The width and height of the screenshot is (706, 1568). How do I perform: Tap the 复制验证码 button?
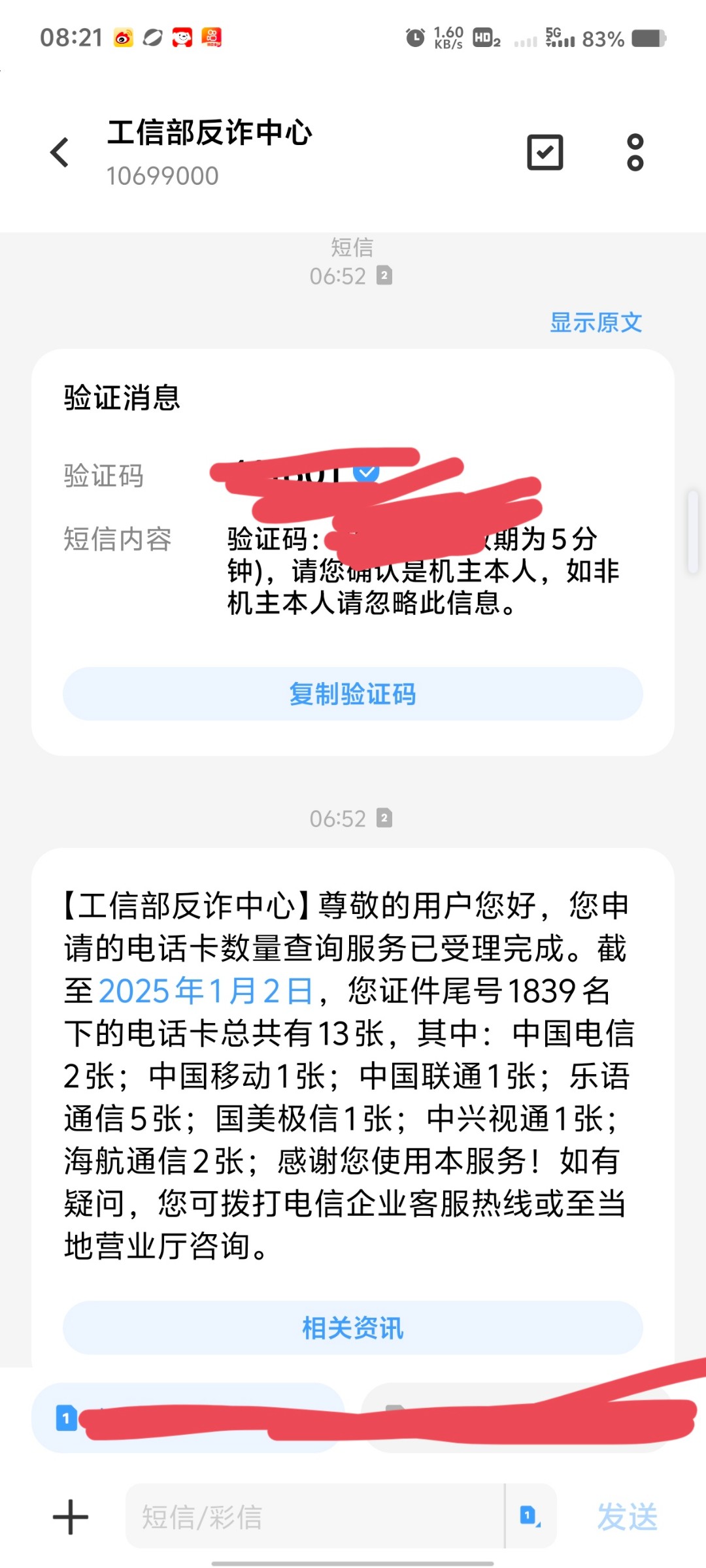pyautogui.click(x=353, y=694)
